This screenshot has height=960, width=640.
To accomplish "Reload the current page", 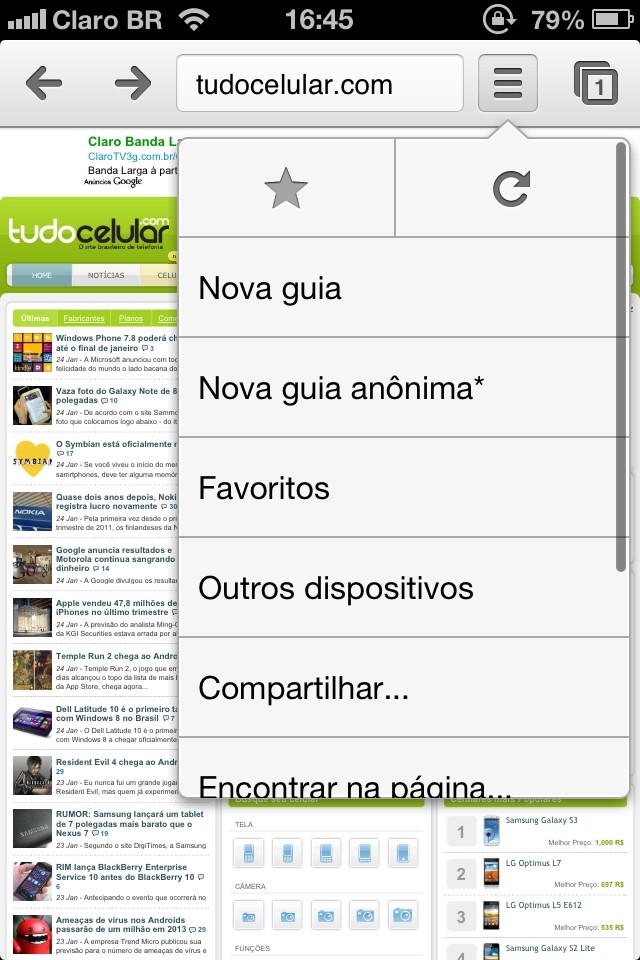I will pos(511,188).
